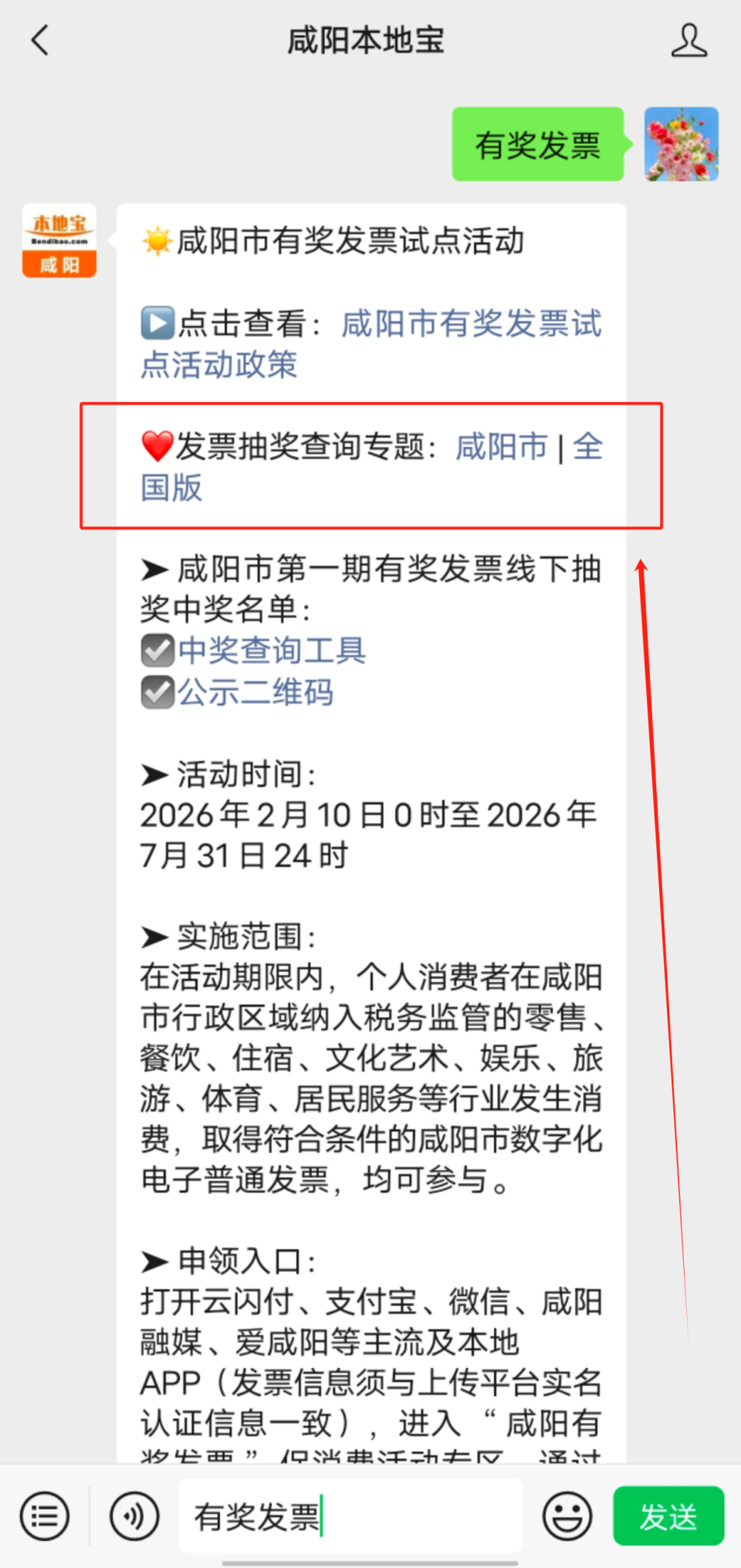Open the custom menu list icon
The width and height of the screenshot is (741, 1568).
tap(44, 1516)
